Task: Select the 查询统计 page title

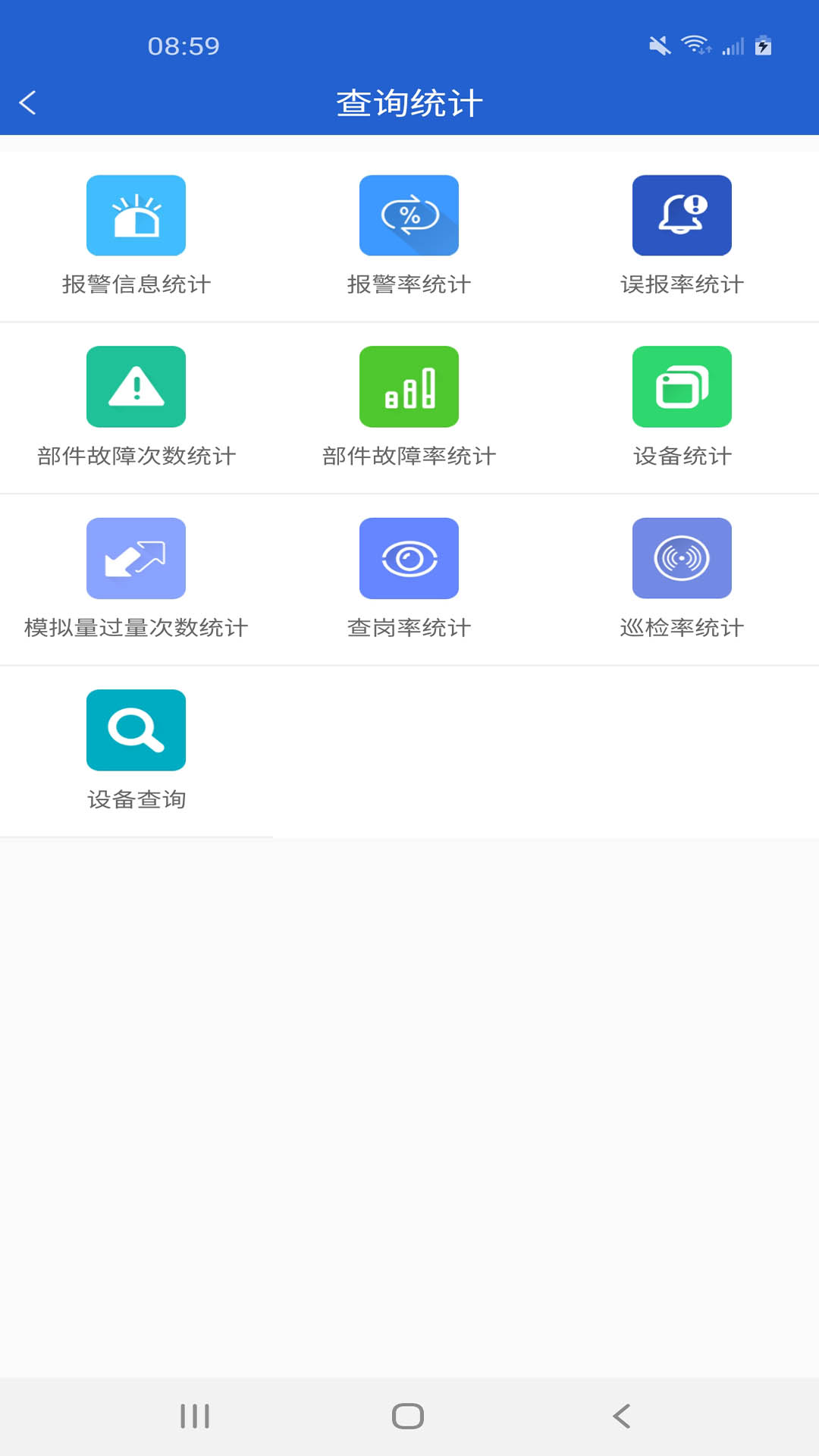Action: [x=409, y=103]
